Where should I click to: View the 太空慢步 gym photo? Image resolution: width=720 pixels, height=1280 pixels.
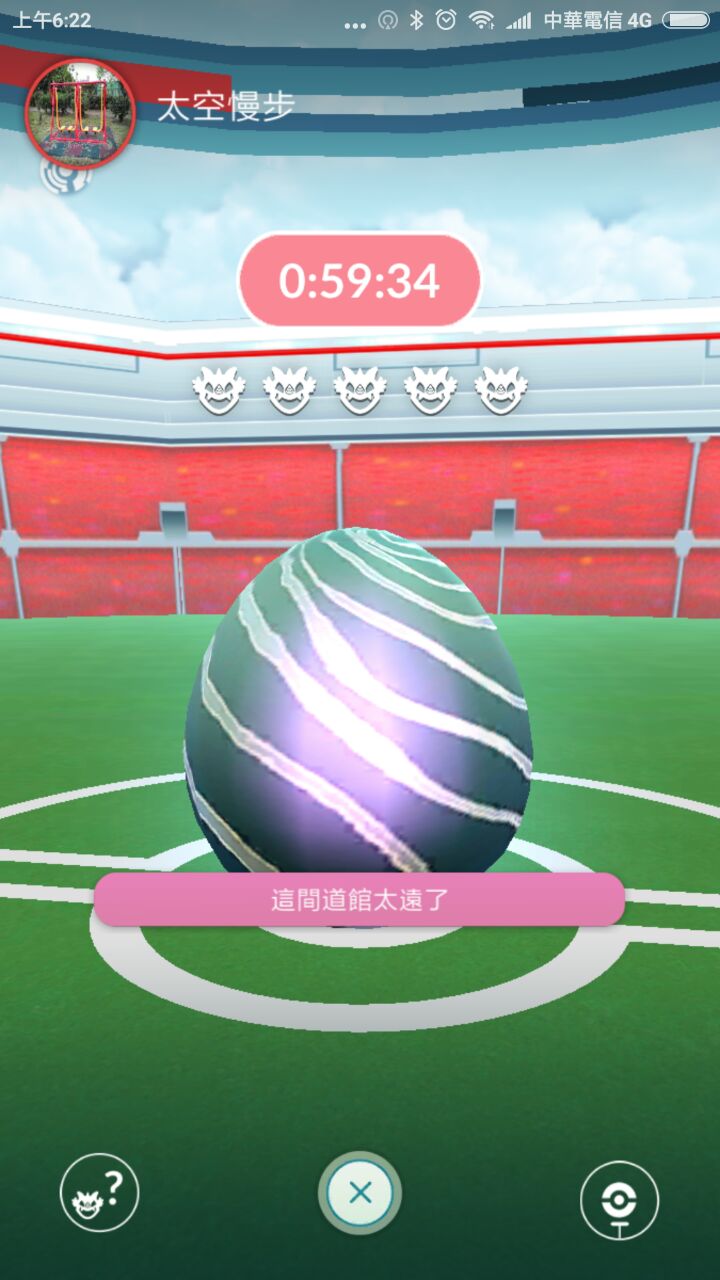(x=79, y=110)
